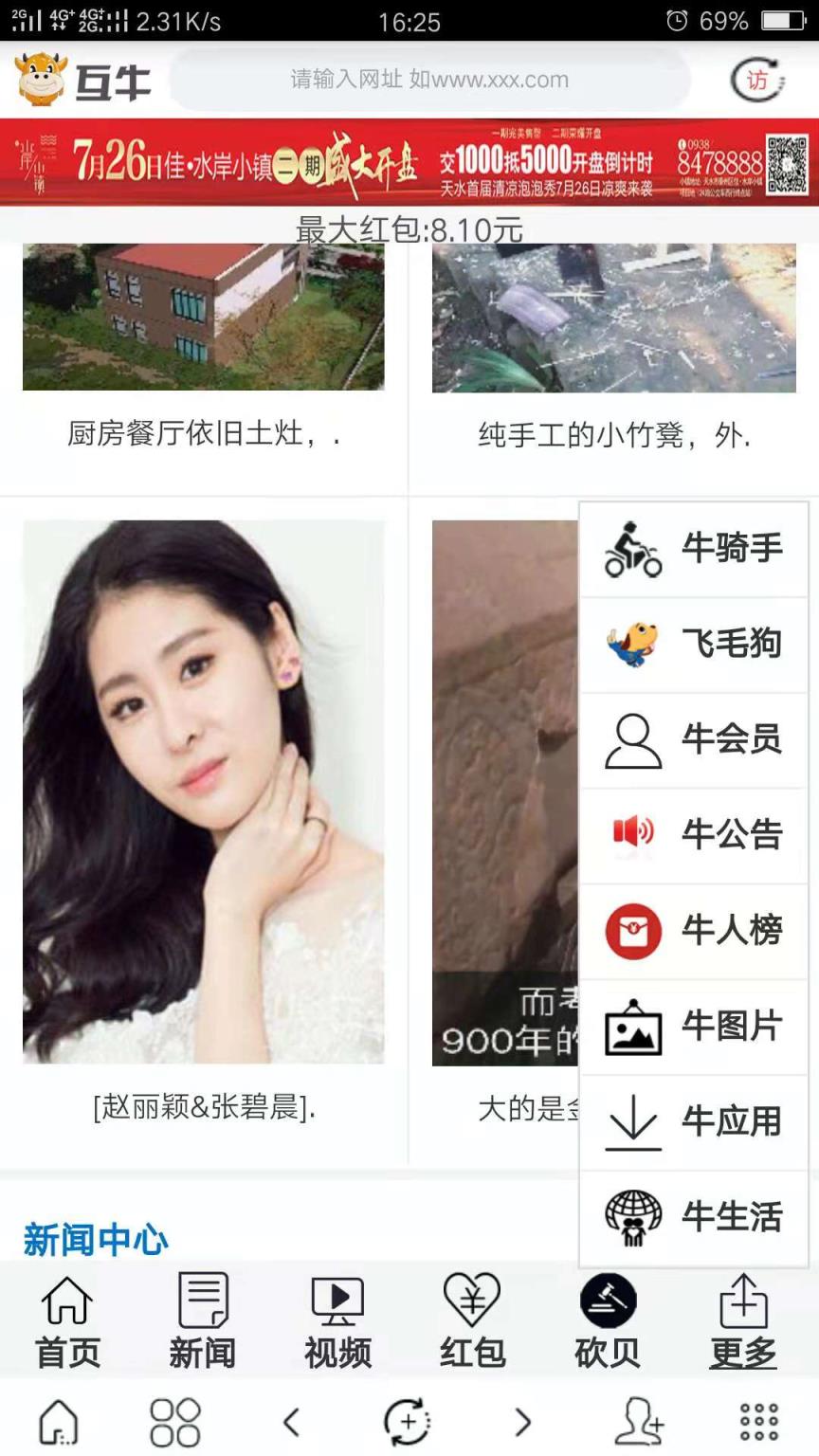Image resolution: width=819 pixels, height=1456 pixels.
Task: Select the 牛应用 download arrow icon
Action: (x=632, y=1122)
